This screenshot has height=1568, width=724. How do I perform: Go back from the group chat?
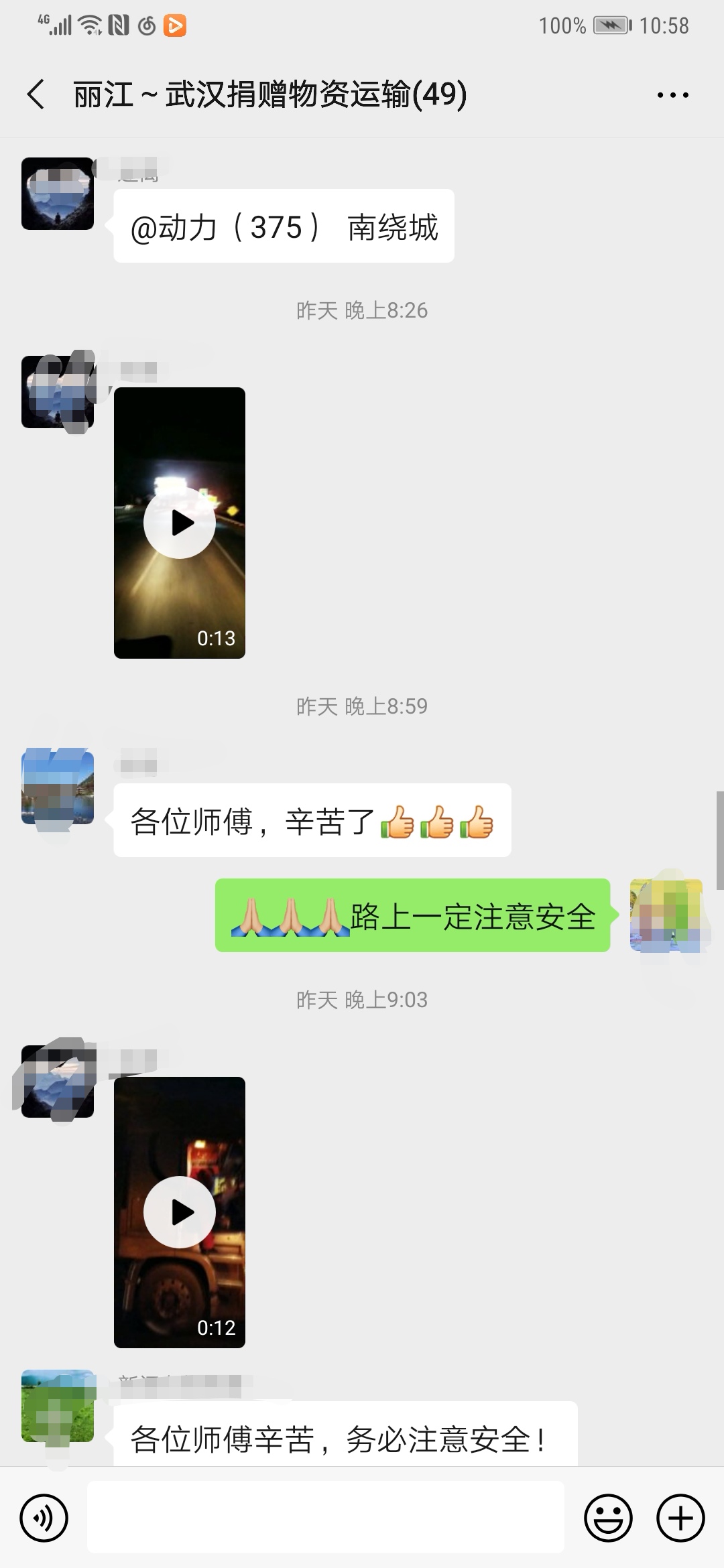[x=36, y=94]
